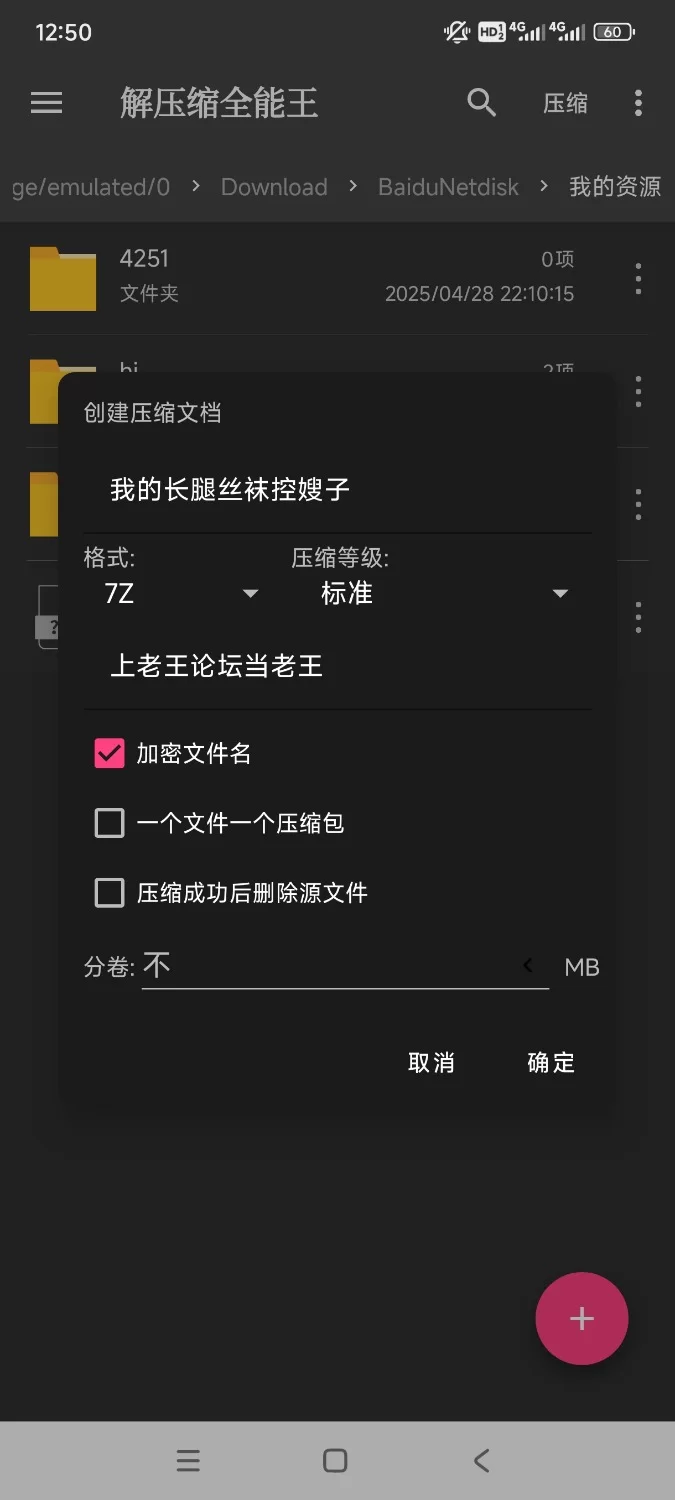The height and width of the screenshot is (1500, 675).
Task: Go to home via navigation bar
Action: (x=336, y=1461)
